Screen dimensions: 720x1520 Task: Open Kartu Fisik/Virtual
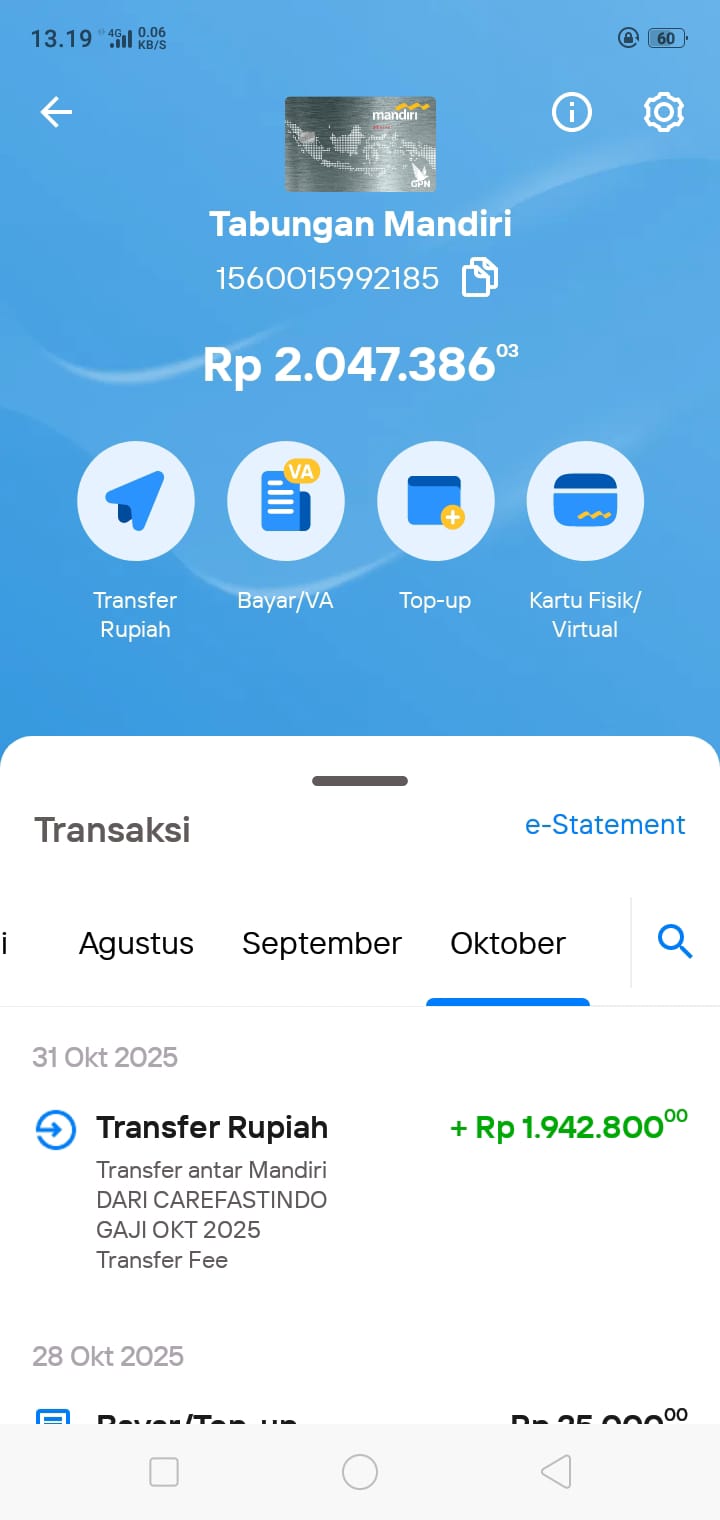(x=585, y=500)
